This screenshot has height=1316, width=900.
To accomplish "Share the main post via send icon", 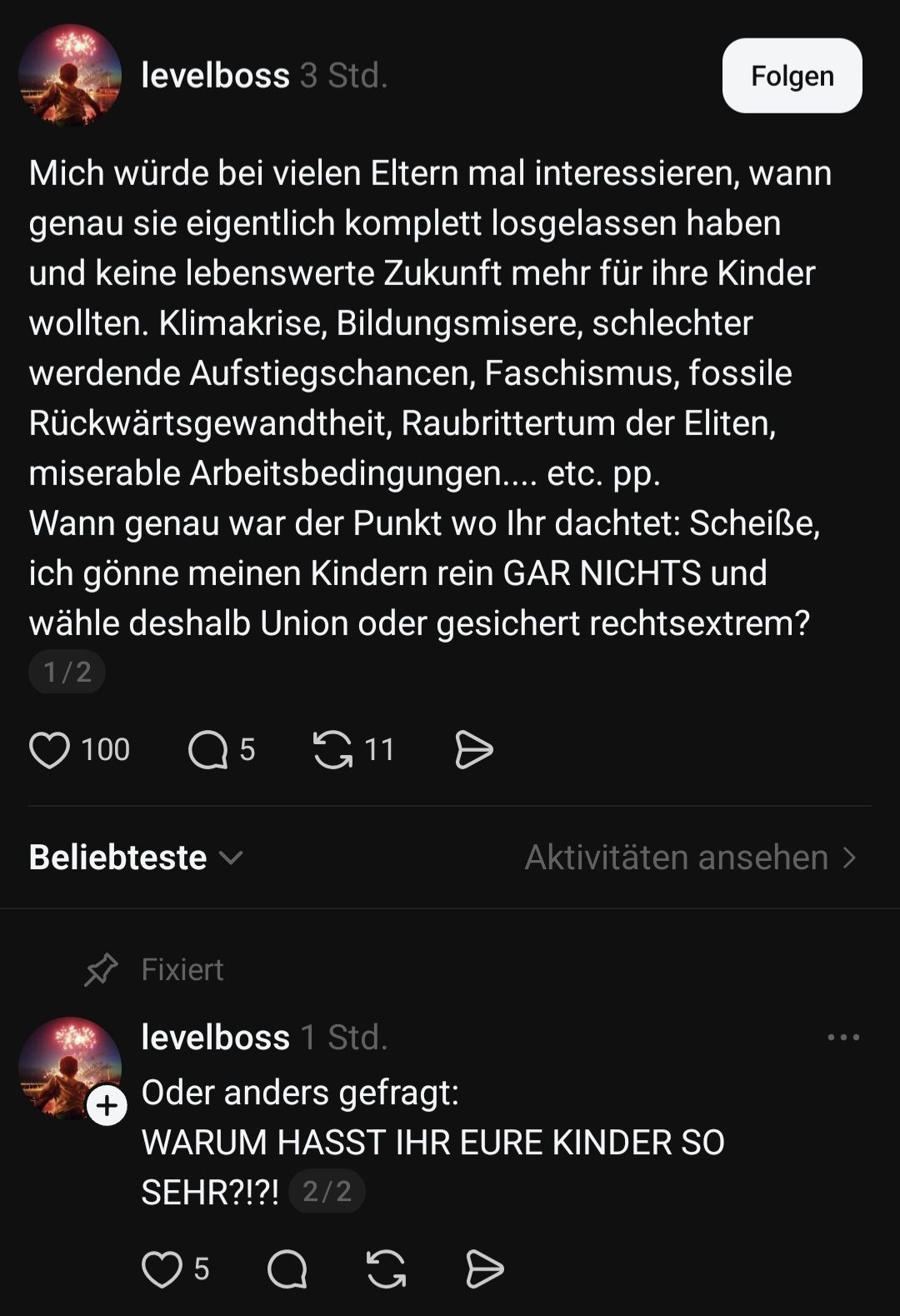I will point(474,749).
